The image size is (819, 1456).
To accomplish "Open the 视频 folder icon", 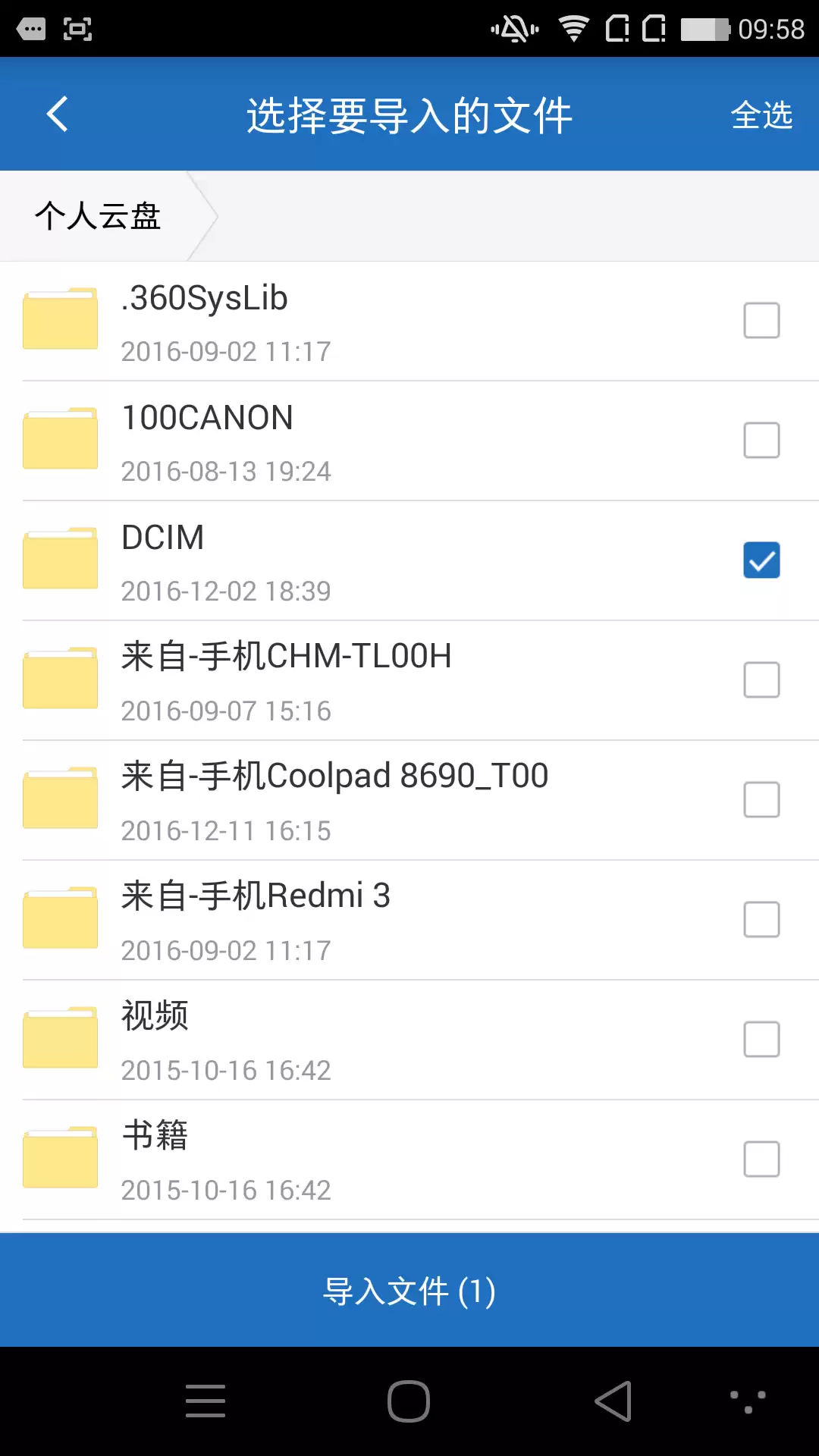I will [60, 1039].
